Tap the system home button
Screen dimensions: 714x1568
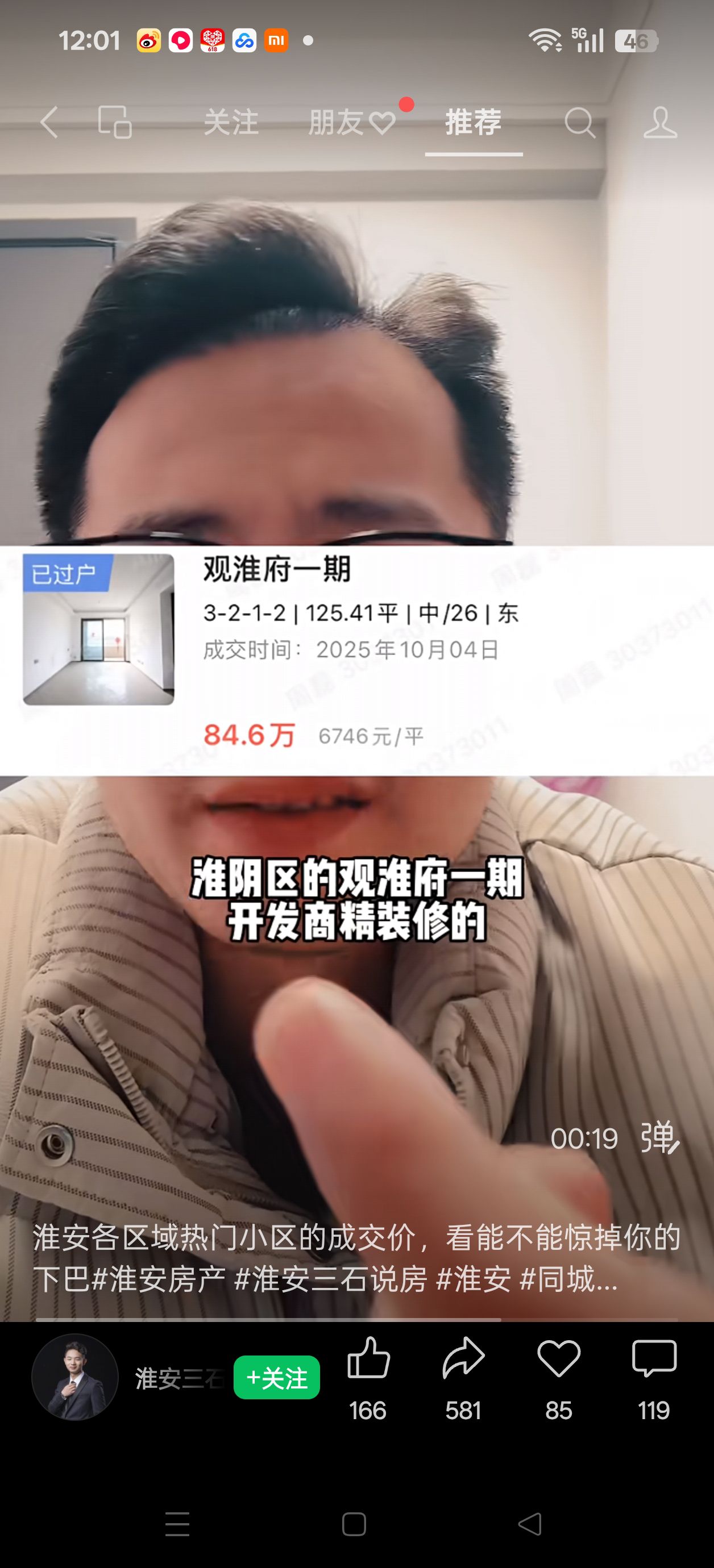354,1524
